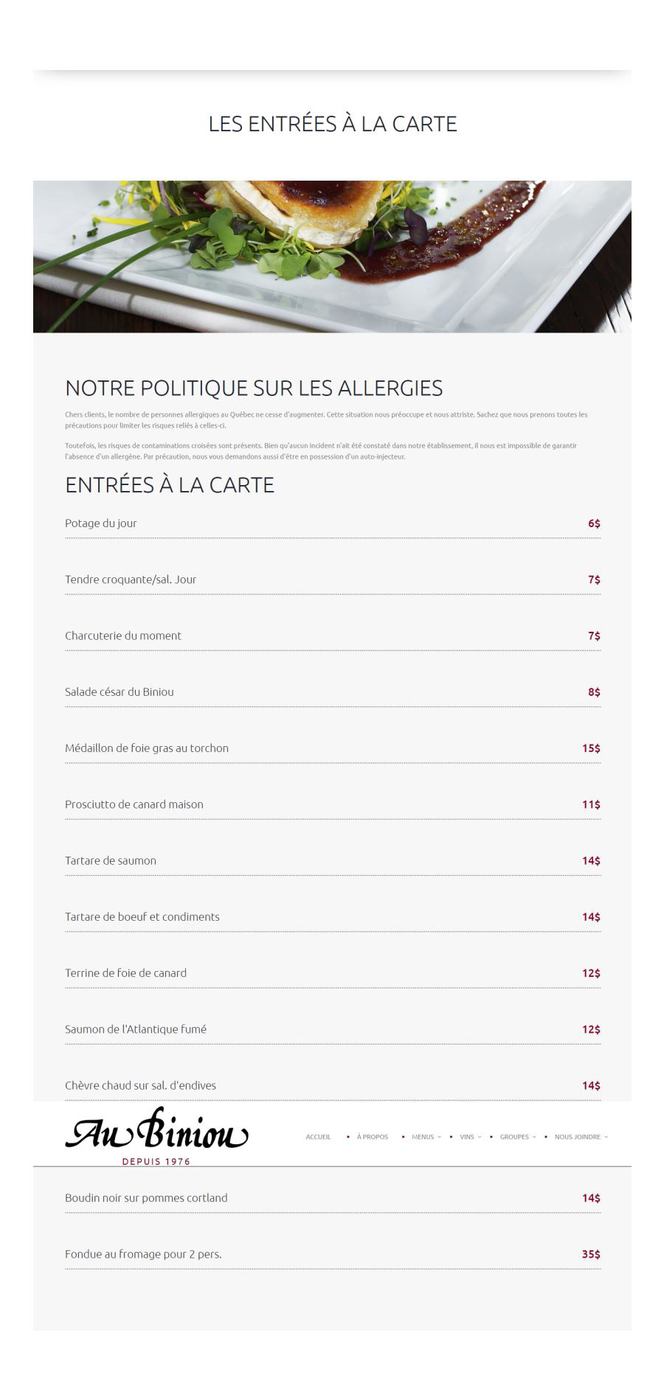
Task: Go to the Accueil page
Action: [x=318, y=1137]
